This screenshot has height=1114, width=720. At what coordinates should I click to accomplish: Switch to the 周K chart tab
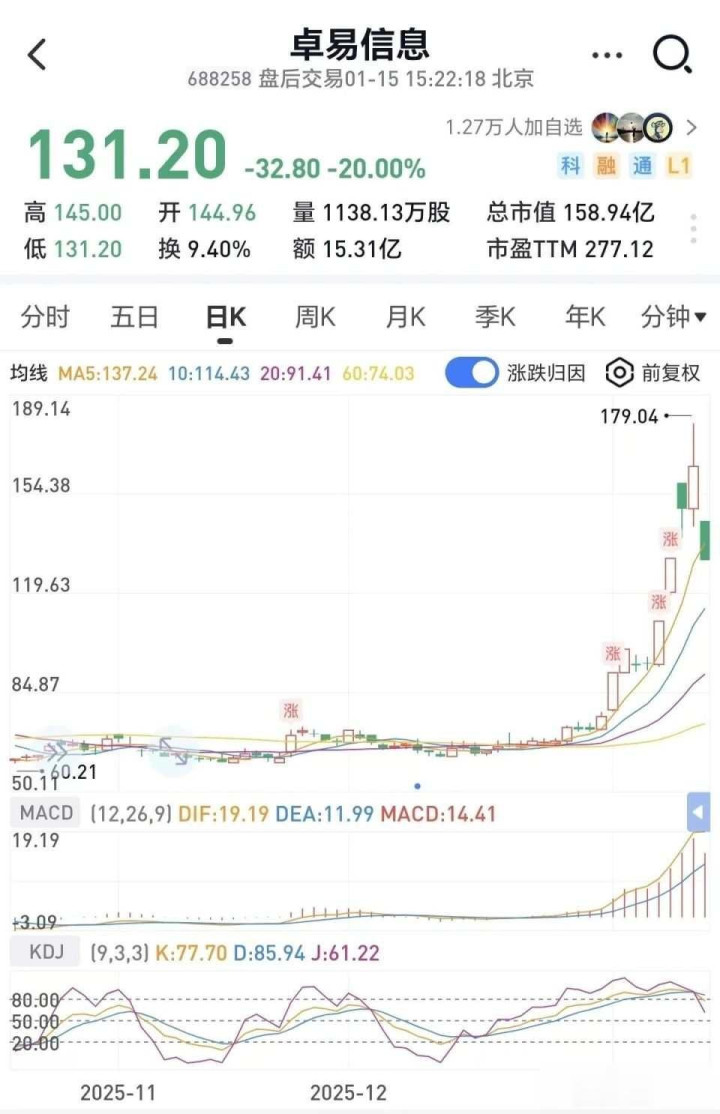[315, 317]
